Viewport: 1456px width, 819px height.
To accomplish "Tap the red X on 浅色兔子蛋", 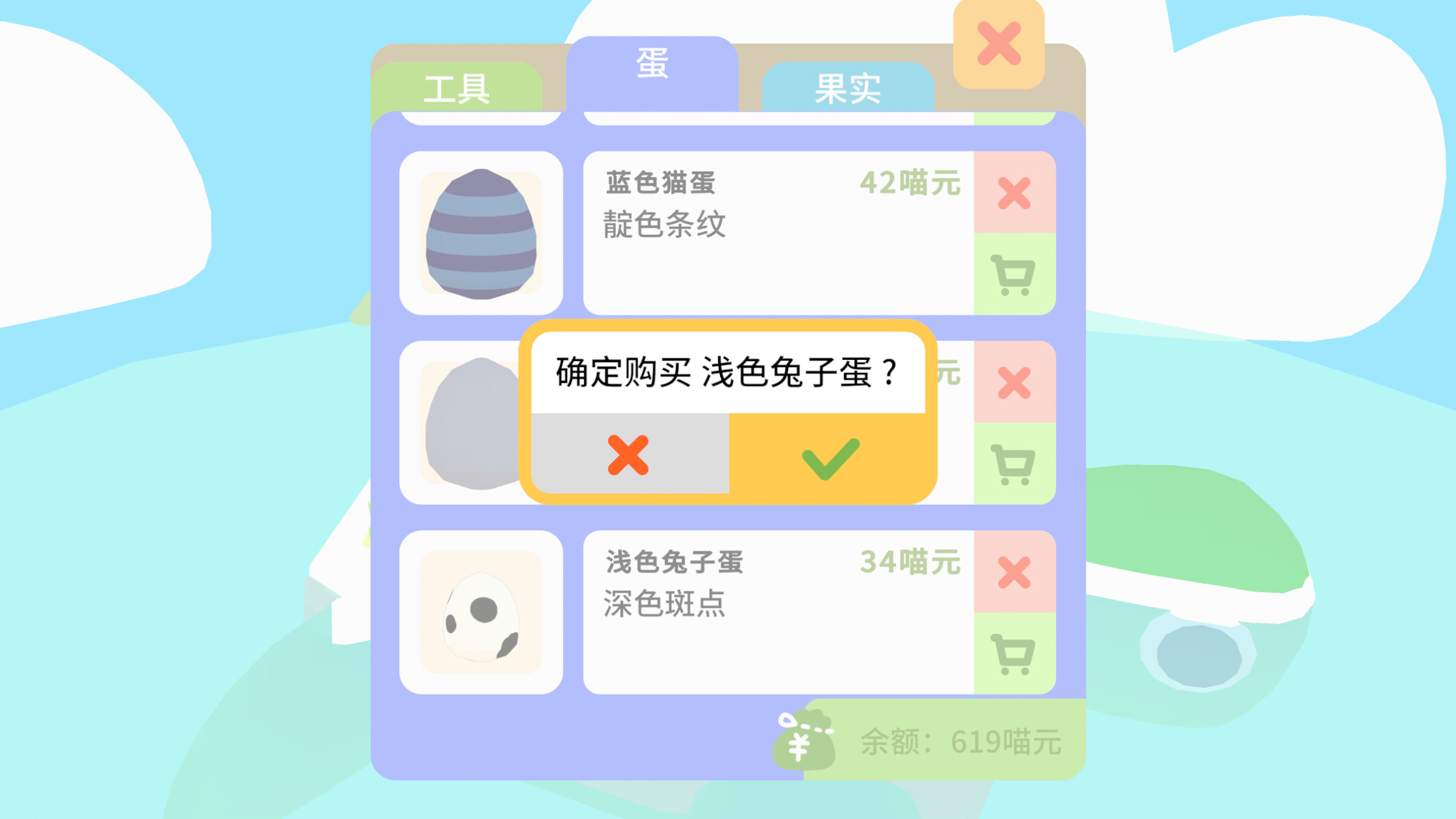I will pos(1014,572).
